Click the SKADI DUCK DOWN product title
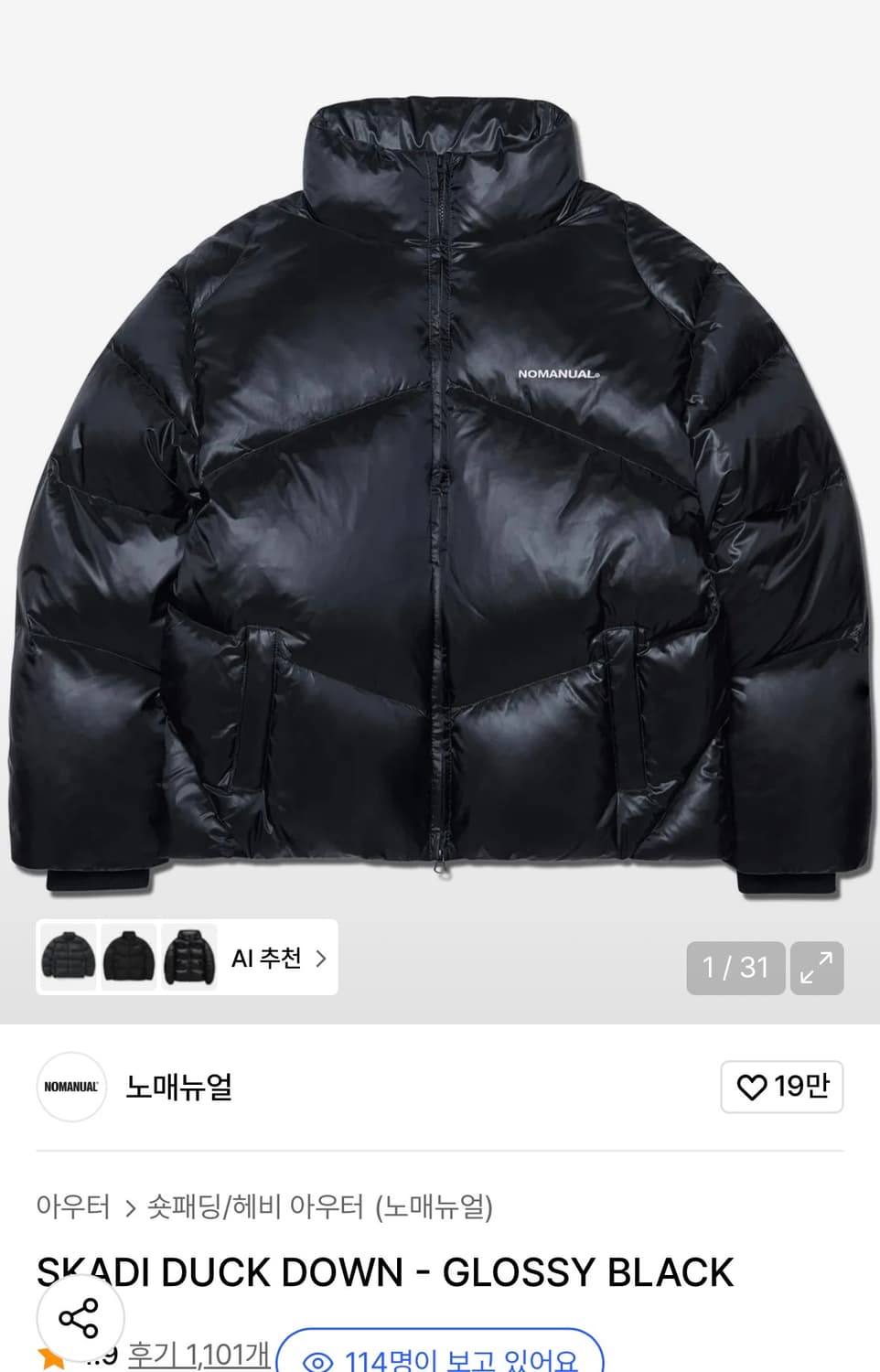The width and height of the screenshot is (880, 1372). pos(384,1271)
